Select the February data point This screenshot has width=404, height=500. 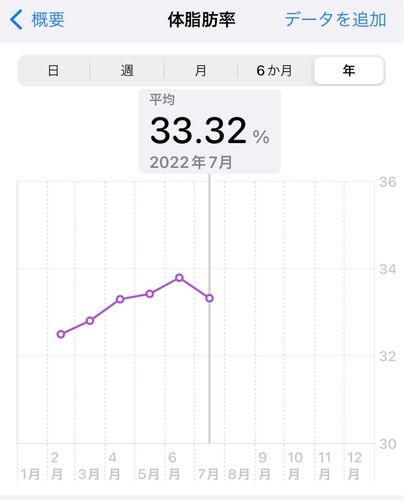pos(61,334)
